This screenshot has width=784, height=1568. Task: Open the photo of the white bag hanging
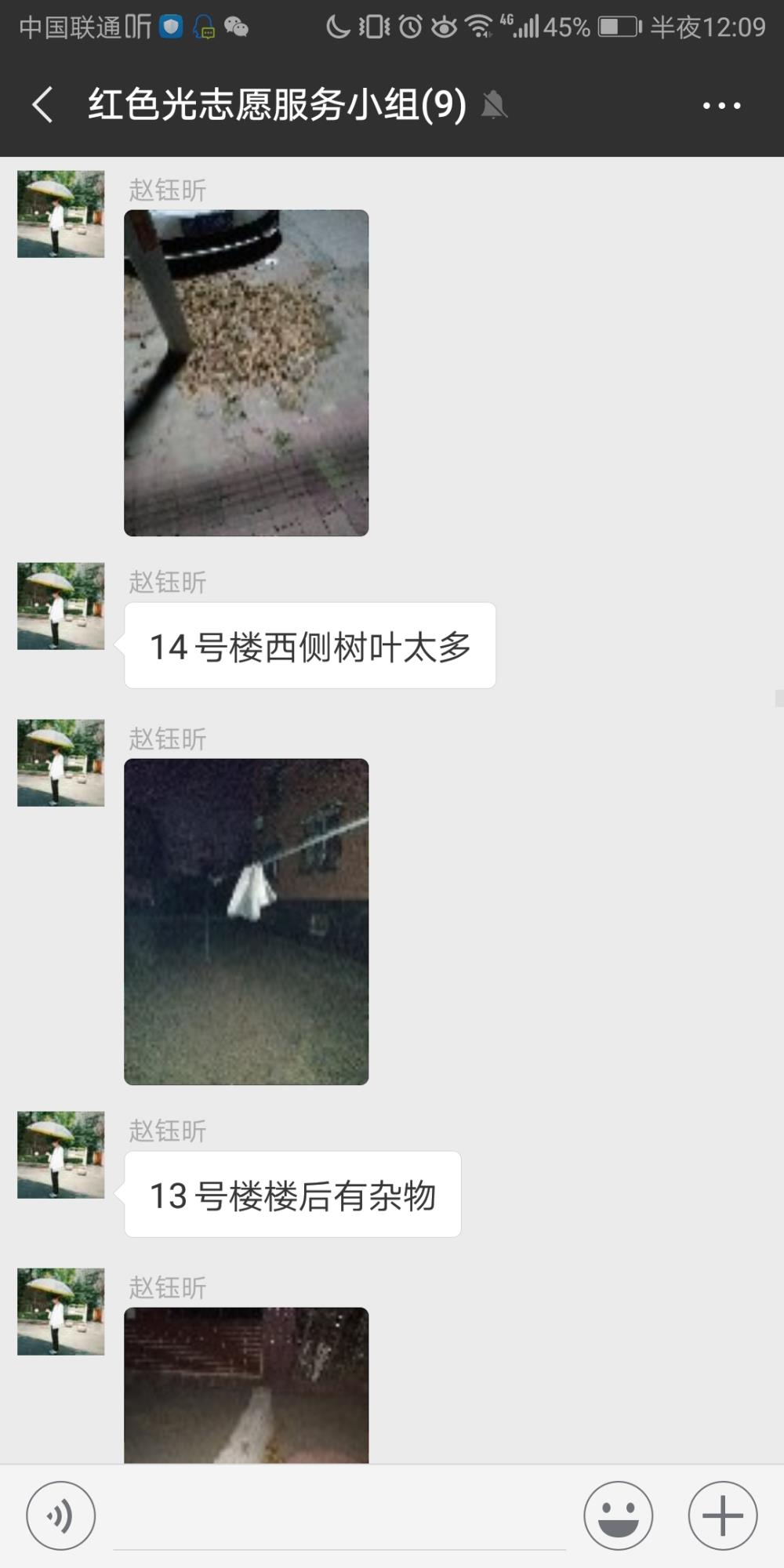(246, 922)
